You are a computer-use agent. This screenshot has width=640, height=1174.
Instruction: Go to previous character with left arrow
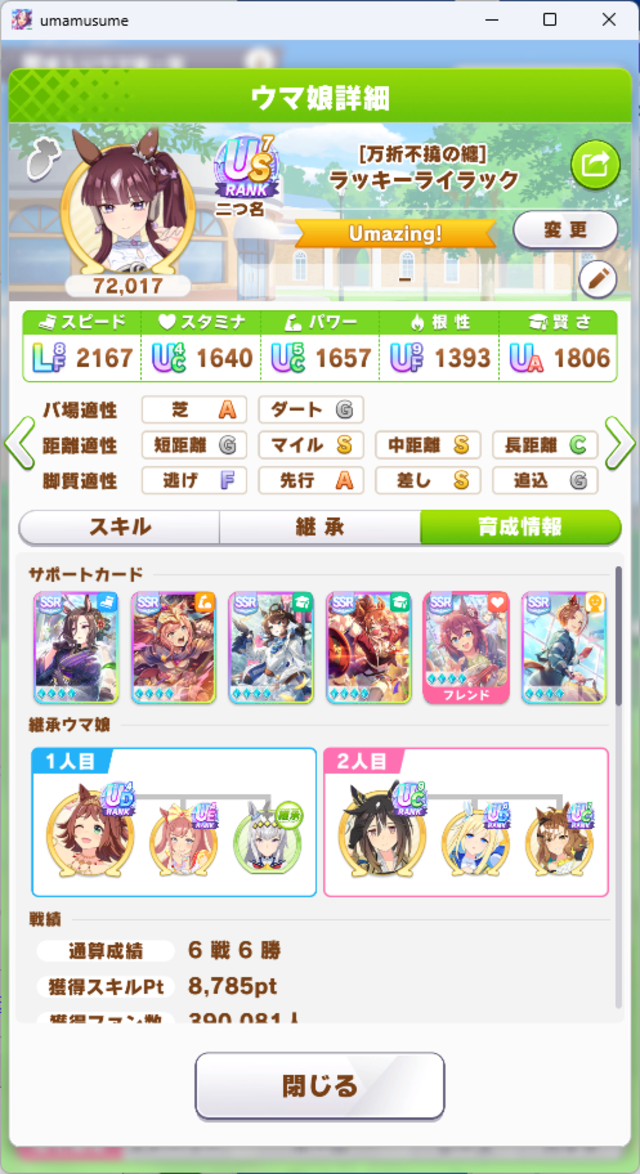pos(19,444)
